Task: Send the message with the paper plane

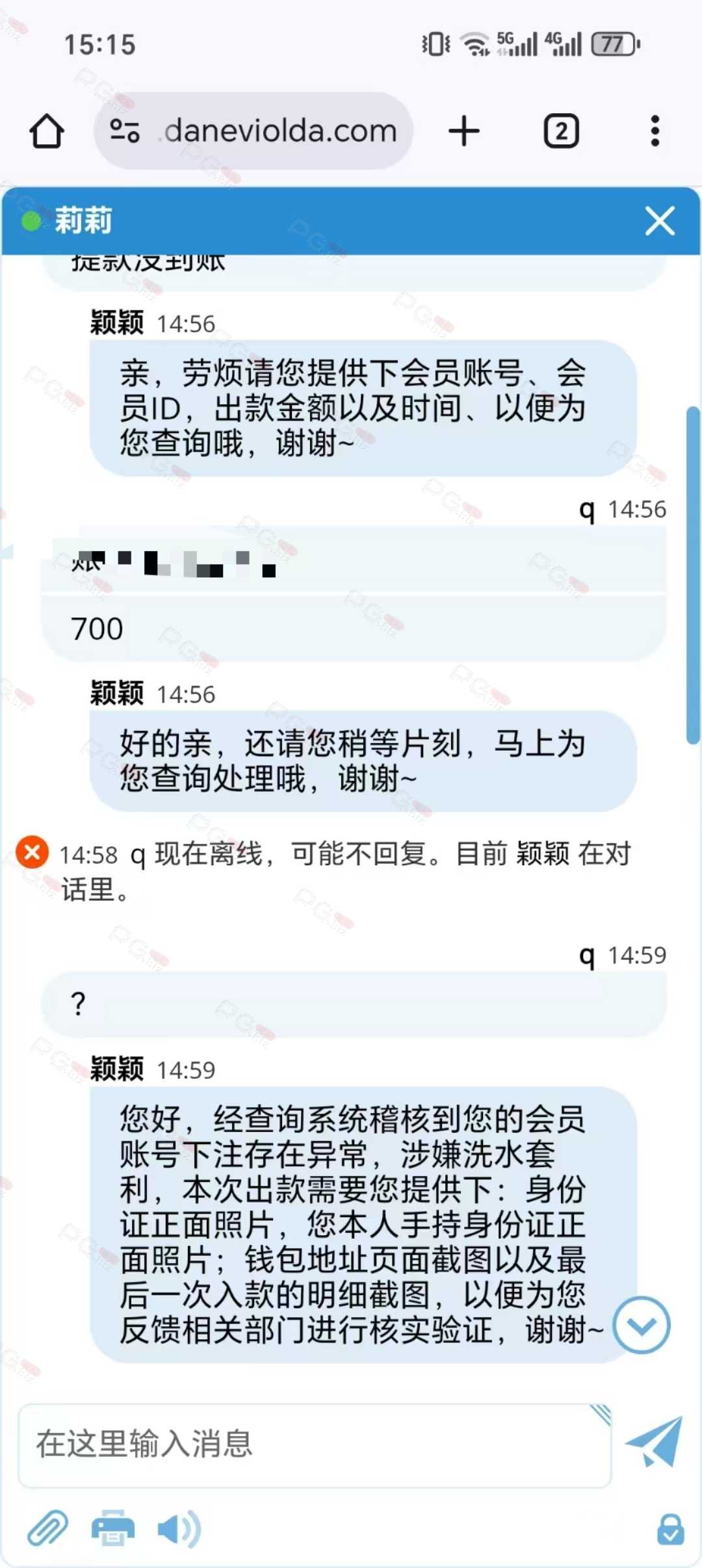Action: 654,1442
